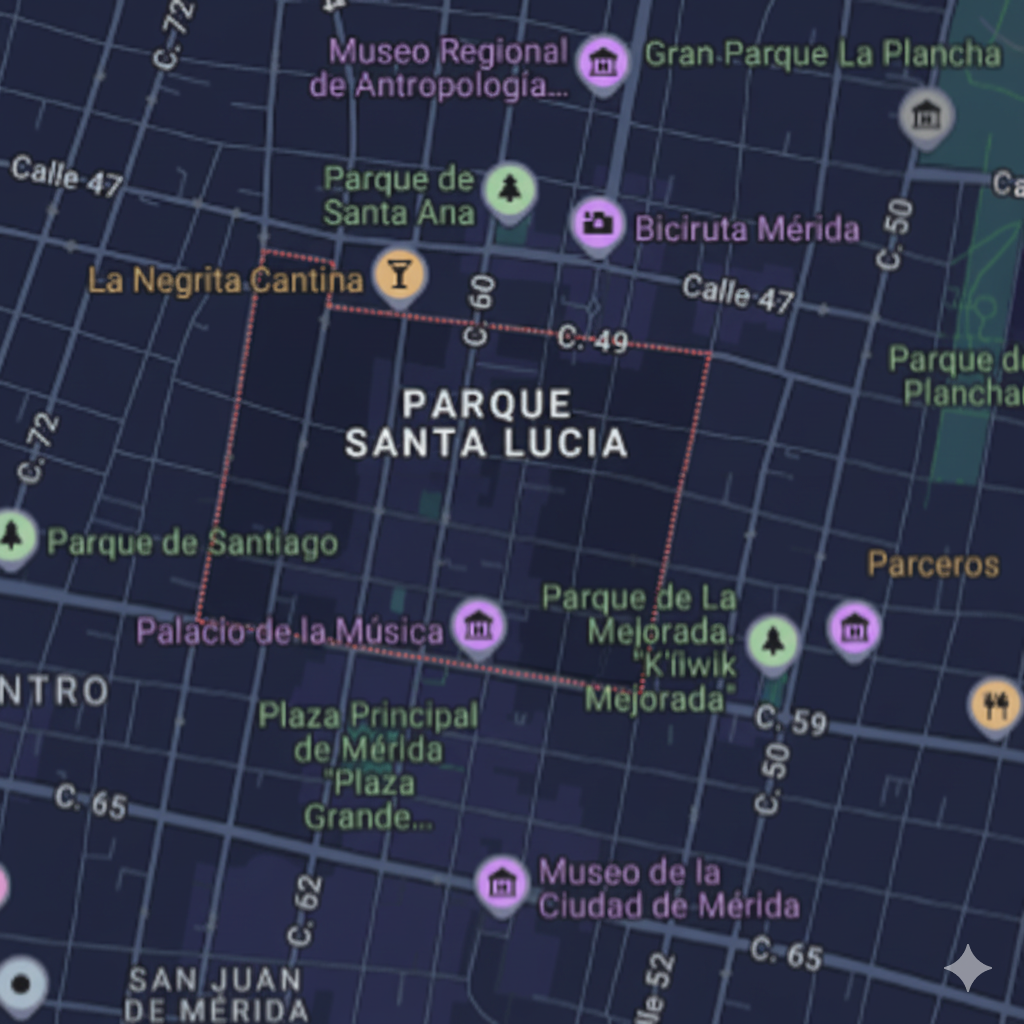This screenshot has width=1024, height=1024.
Task: Open the Palacio de la Música pin
Action: (x=478, y=627)
